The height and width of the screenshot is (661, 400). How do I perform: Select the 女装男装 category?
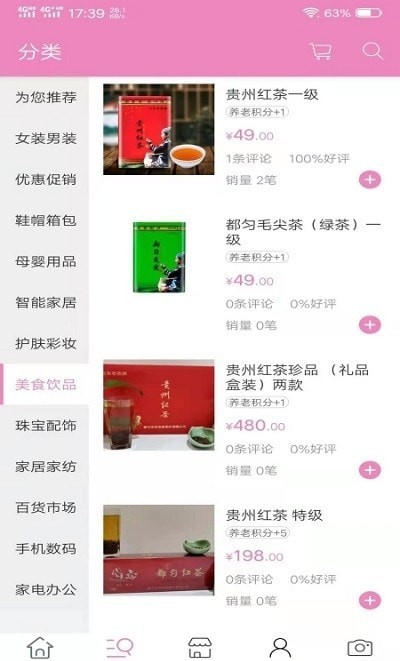(46, 138)
